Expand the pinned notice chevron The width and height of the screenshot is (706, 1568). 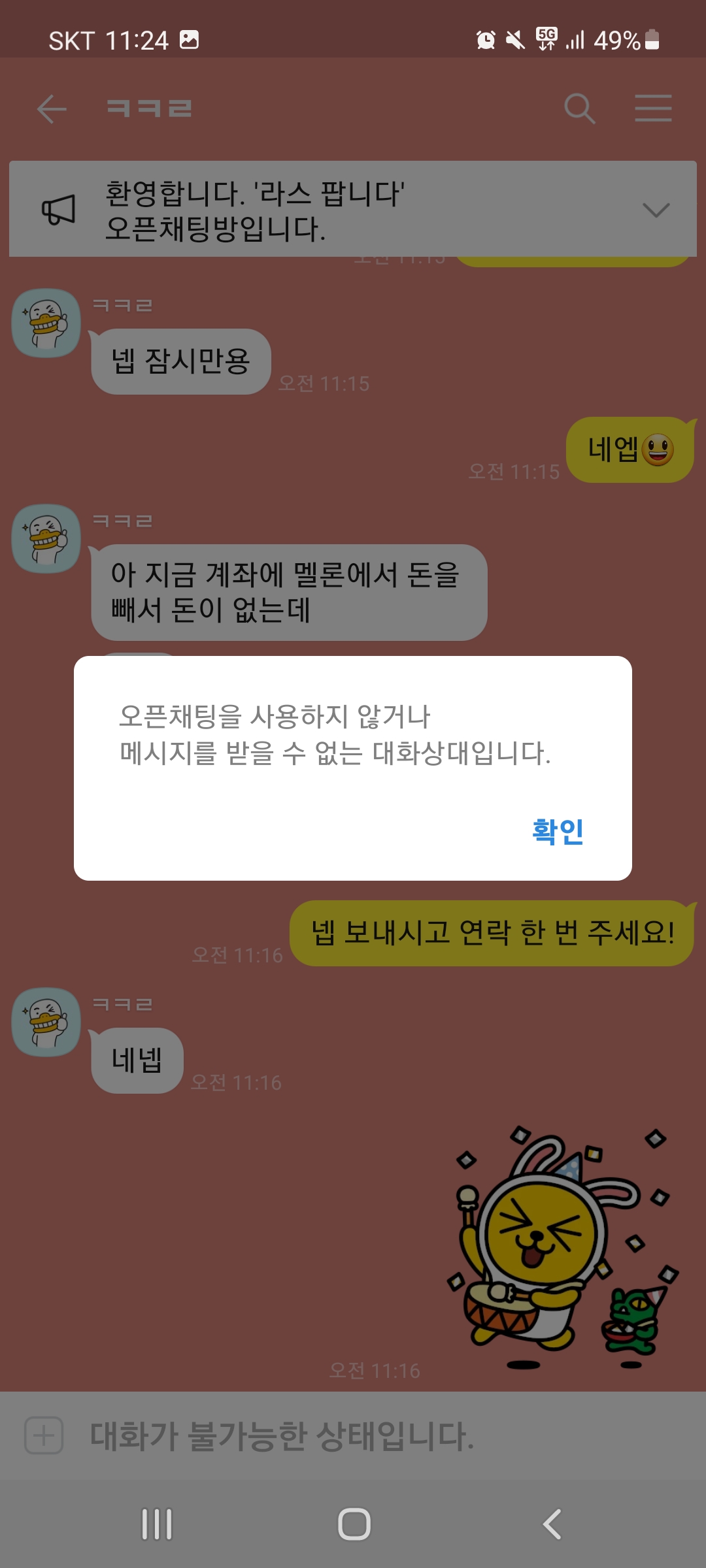point(656,210)
